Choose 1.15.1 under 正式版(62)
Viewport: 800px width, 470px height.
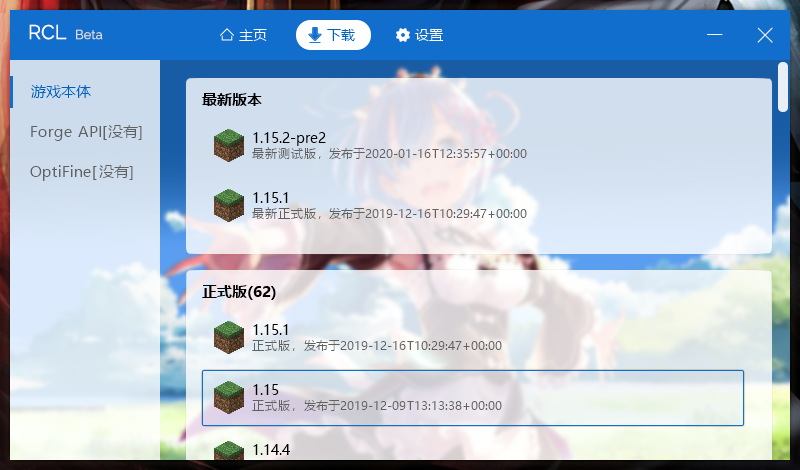click(478, 337)
